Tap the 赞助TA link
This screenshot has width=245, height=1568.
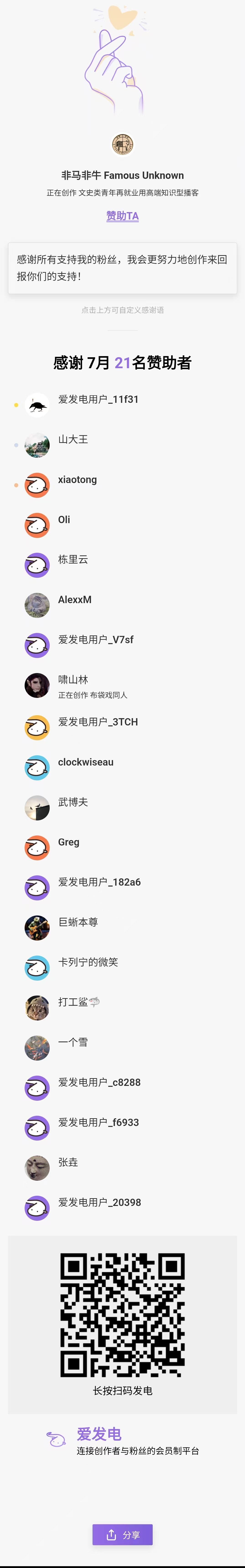click(x=123, y=216)
